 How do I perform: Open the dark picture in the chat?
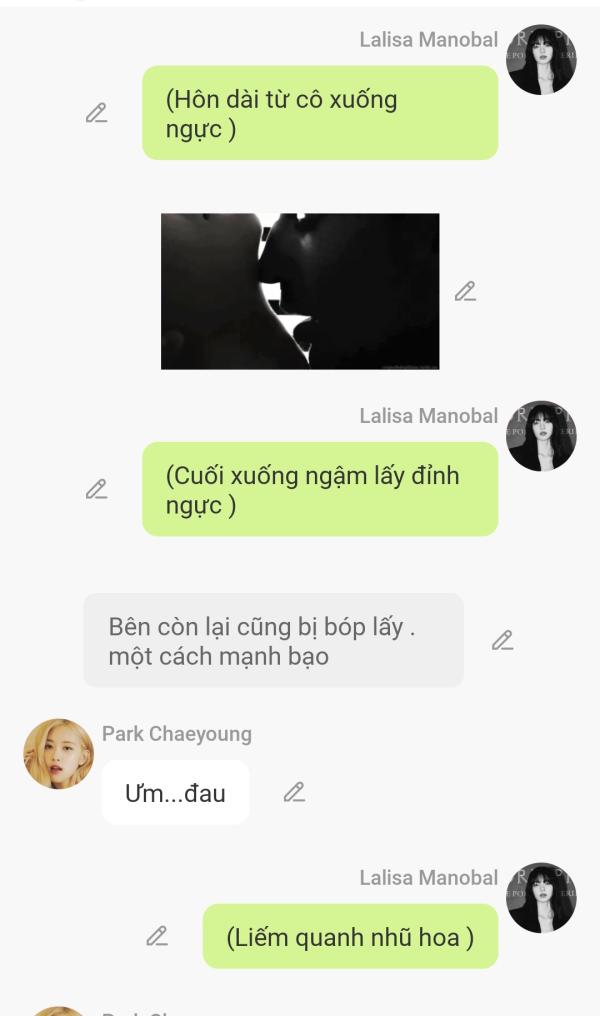click(x=300, y=291)
